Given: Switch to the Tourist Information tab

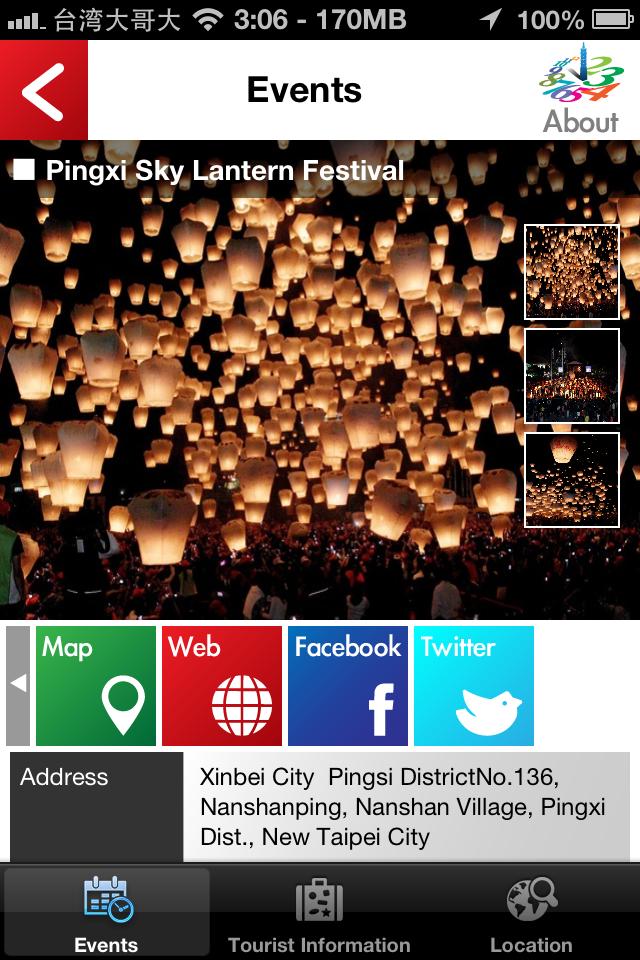Looking at the screenshot, I should pos(319,914).
